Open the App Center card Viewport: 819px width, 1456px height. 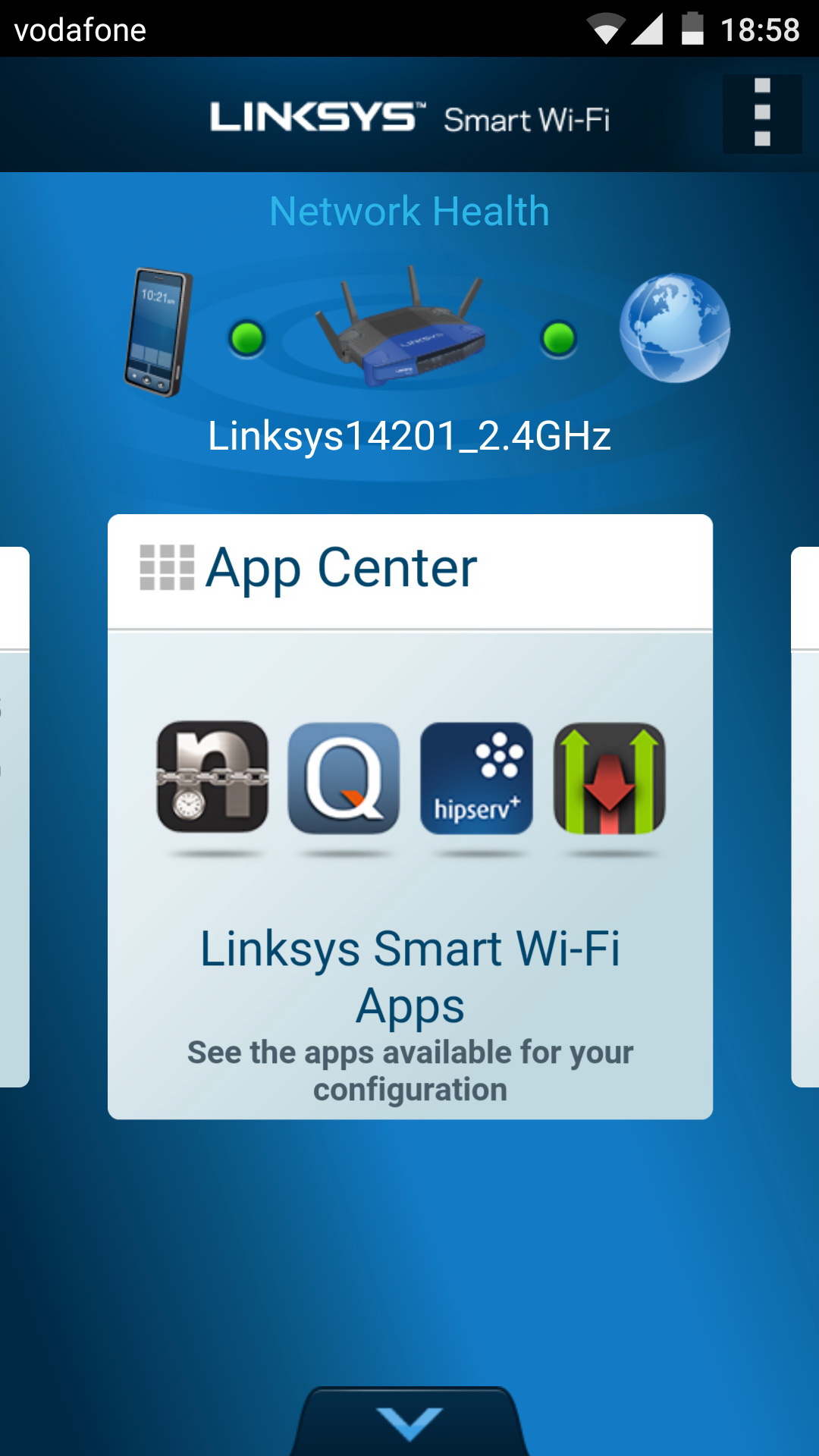(410, 817)
